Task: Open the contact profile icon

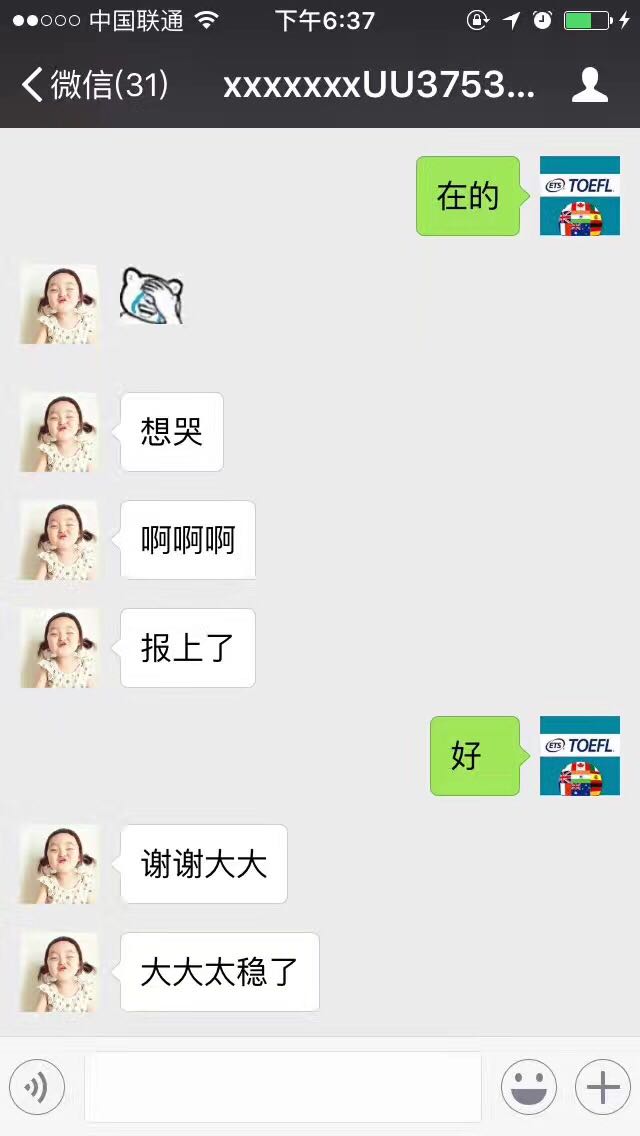Action: [x=589, y=85]
